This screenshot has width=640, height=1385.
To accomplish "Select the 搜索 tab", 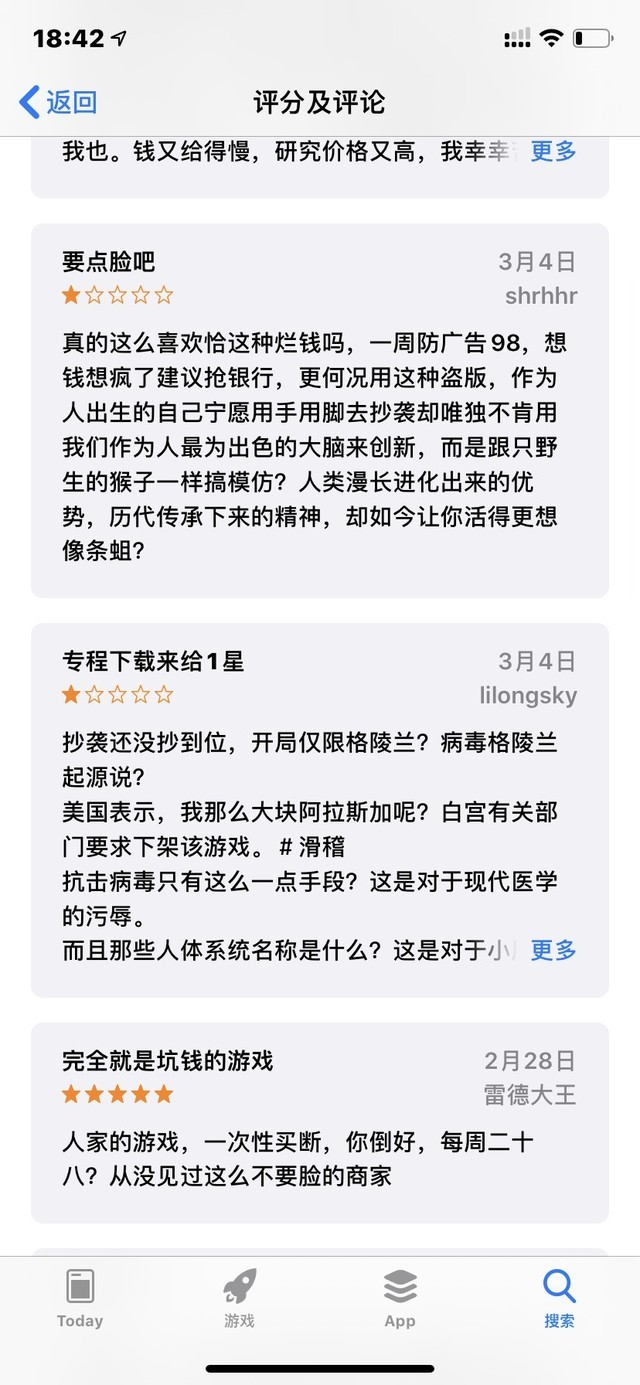I will point(559,1298).
